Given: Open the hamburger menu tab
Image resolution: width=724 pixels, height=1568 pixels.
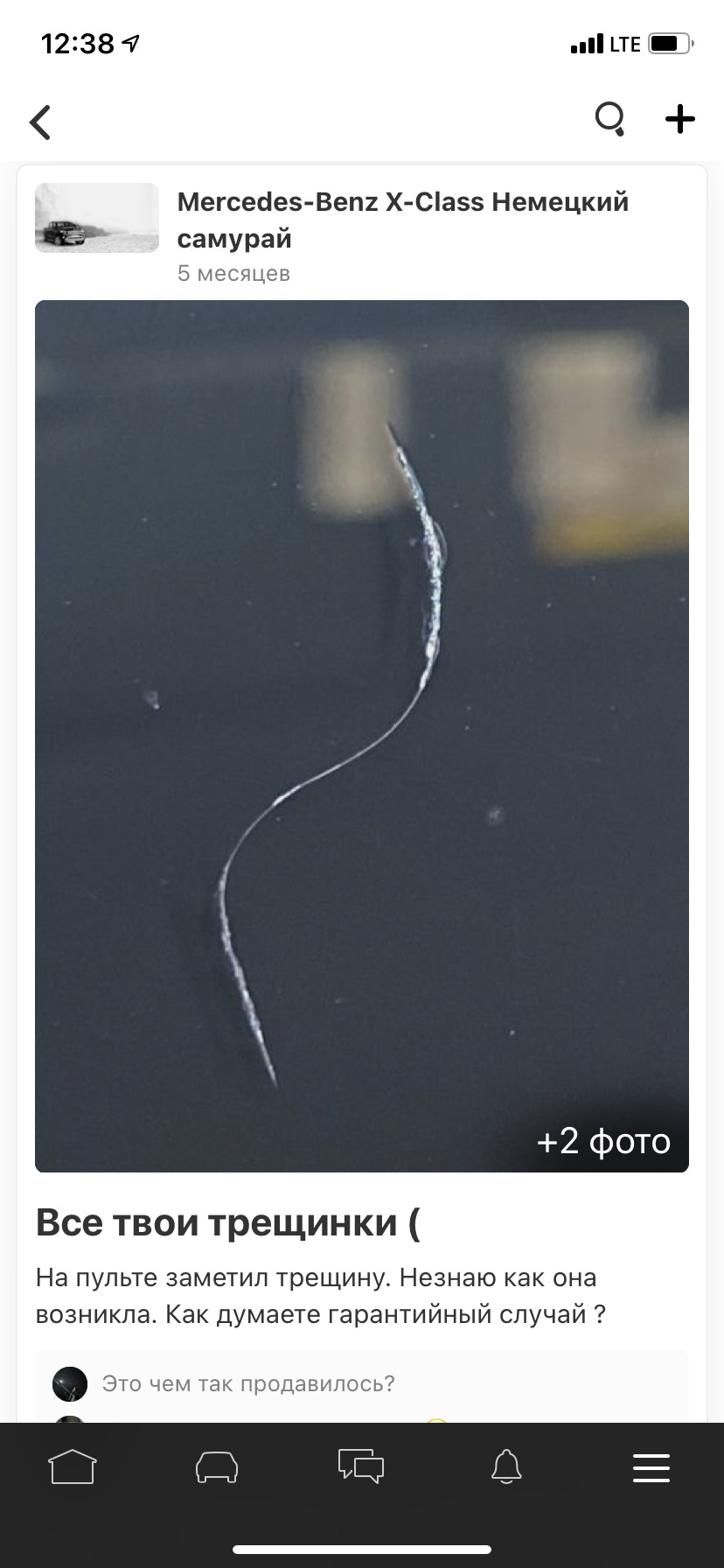Looking at the screenshot, I should coord(651,1467).
